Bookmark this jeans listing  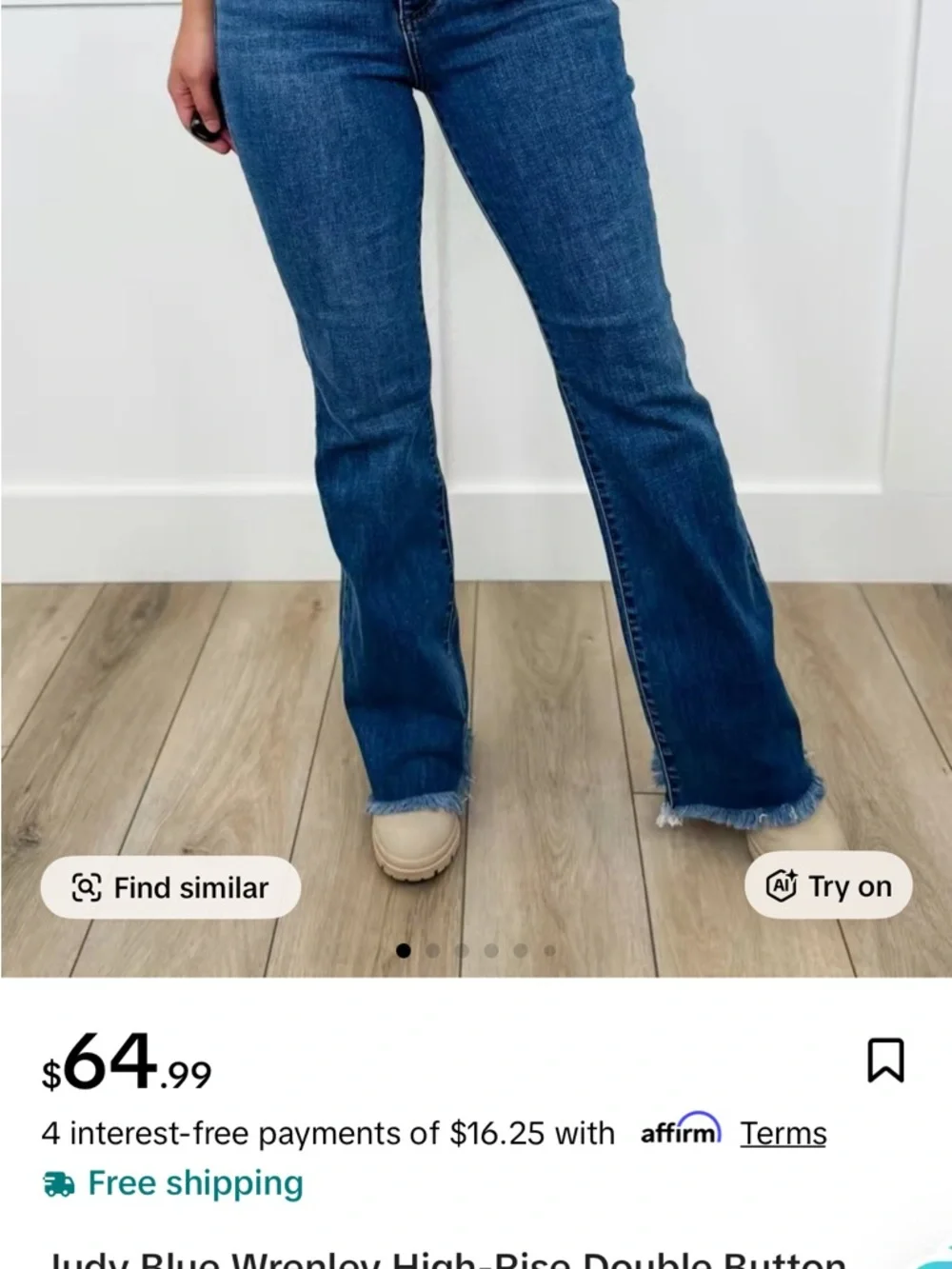point(884,1061)
